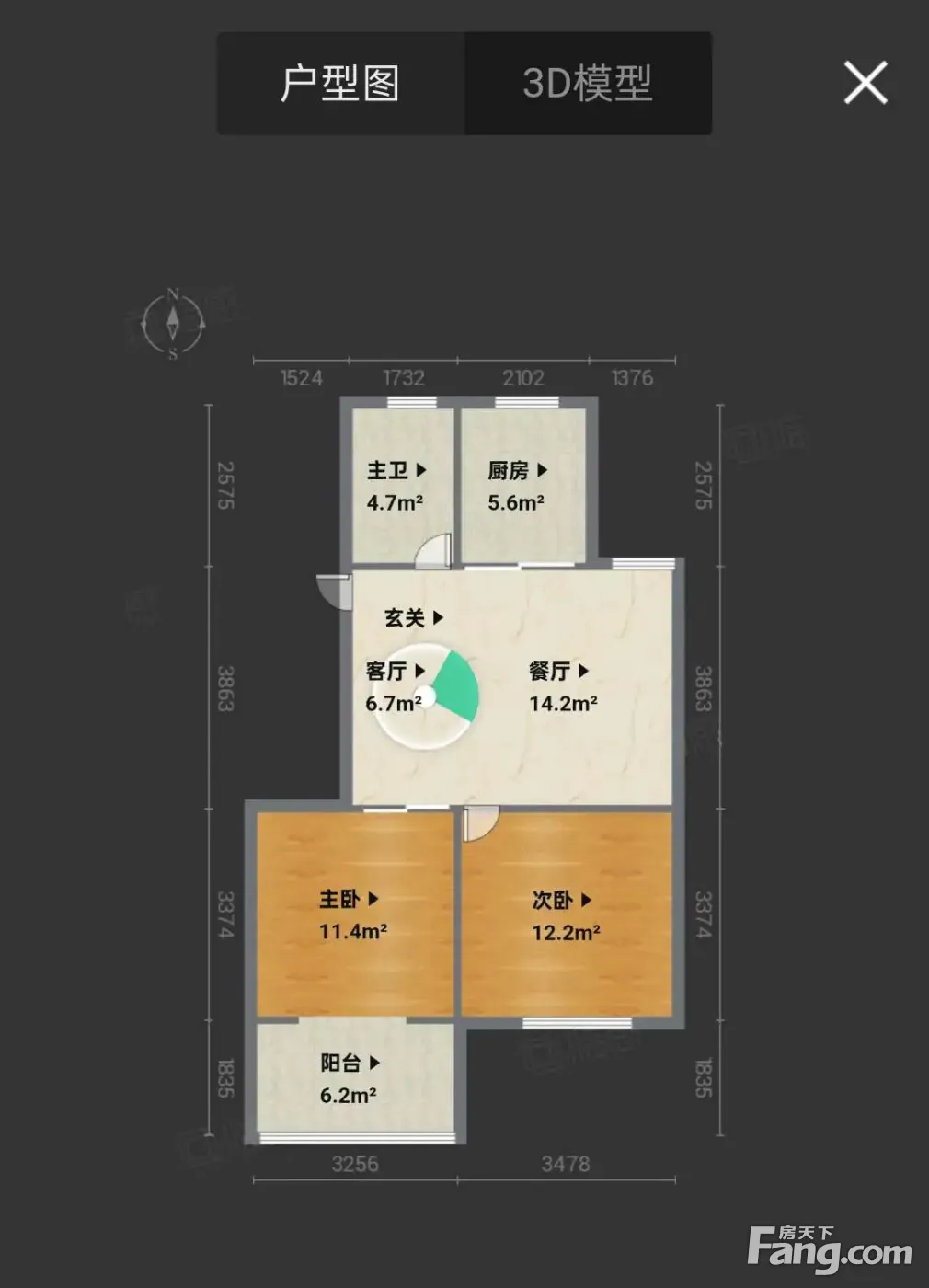The width and height of the screenshot is (929, 1288).
Task: Jump to the 主卧 bedroom
Action: pos(349,899)
